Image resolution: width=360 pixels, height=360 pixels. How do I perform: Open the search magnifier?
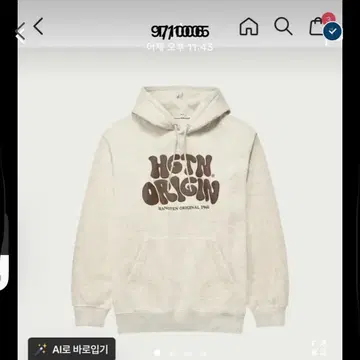(283, 26)
